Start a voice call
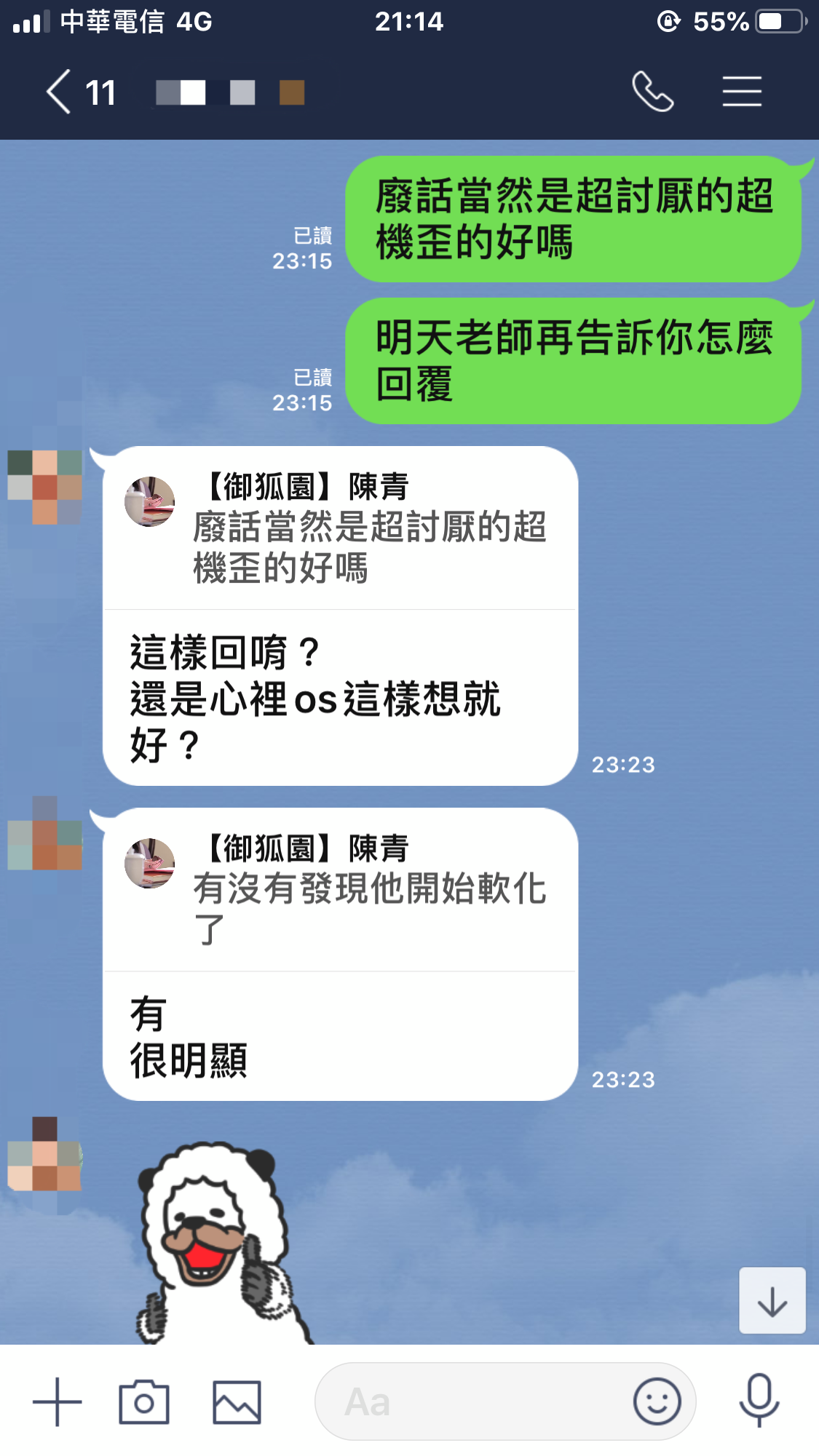The height and width of the screenshot is (1456, 819). [x=652, y=92]
